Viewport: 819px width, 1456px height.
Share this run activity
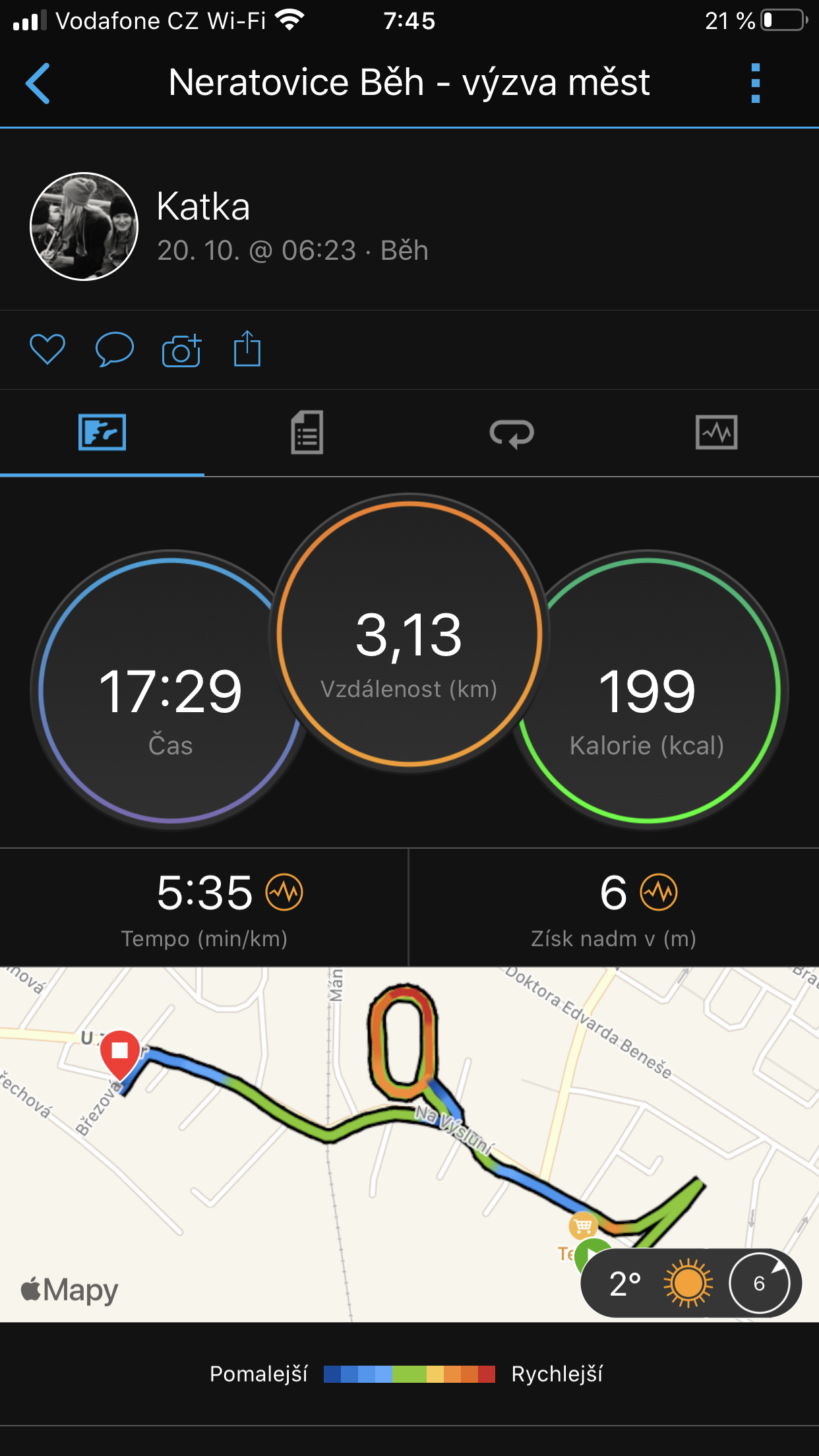[x=247, y=348]
